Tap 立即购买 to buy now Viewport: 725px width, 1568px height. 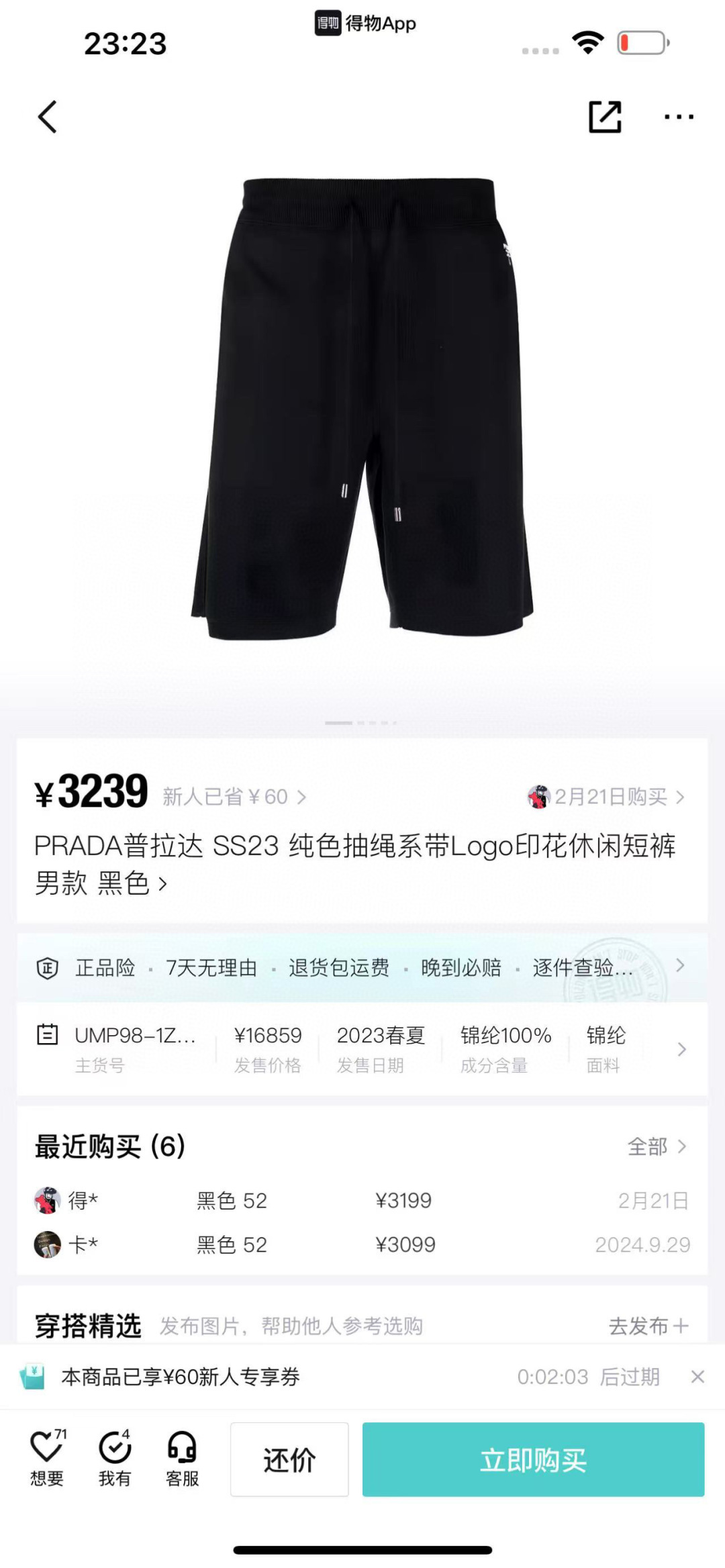[x=533, y=1459]
